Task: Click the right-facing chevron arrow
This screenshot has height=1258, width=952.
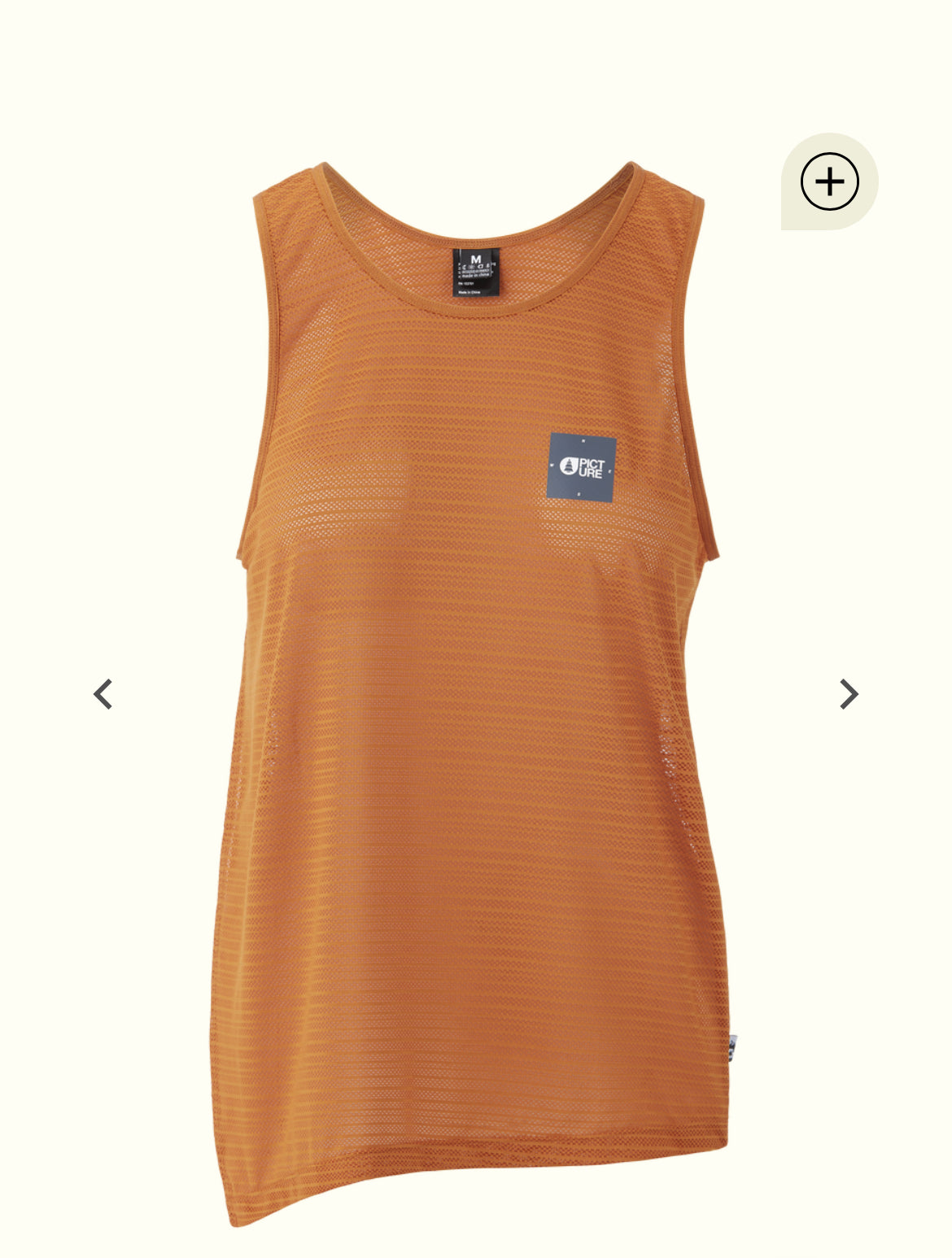Action: [849, 694]
